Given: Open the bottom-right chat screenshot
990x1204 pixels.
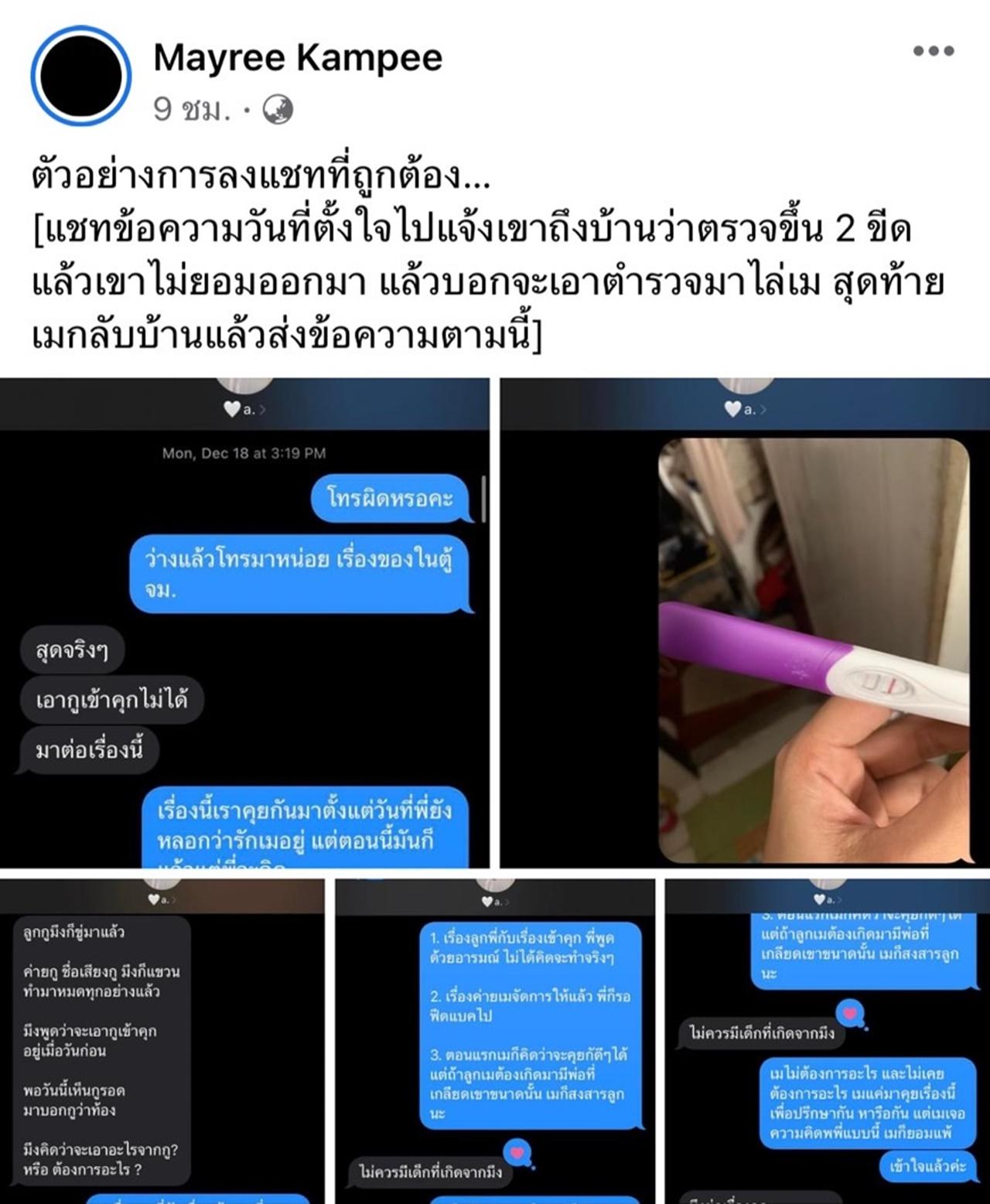Looking at the screenshot, I should point(827,1040).
